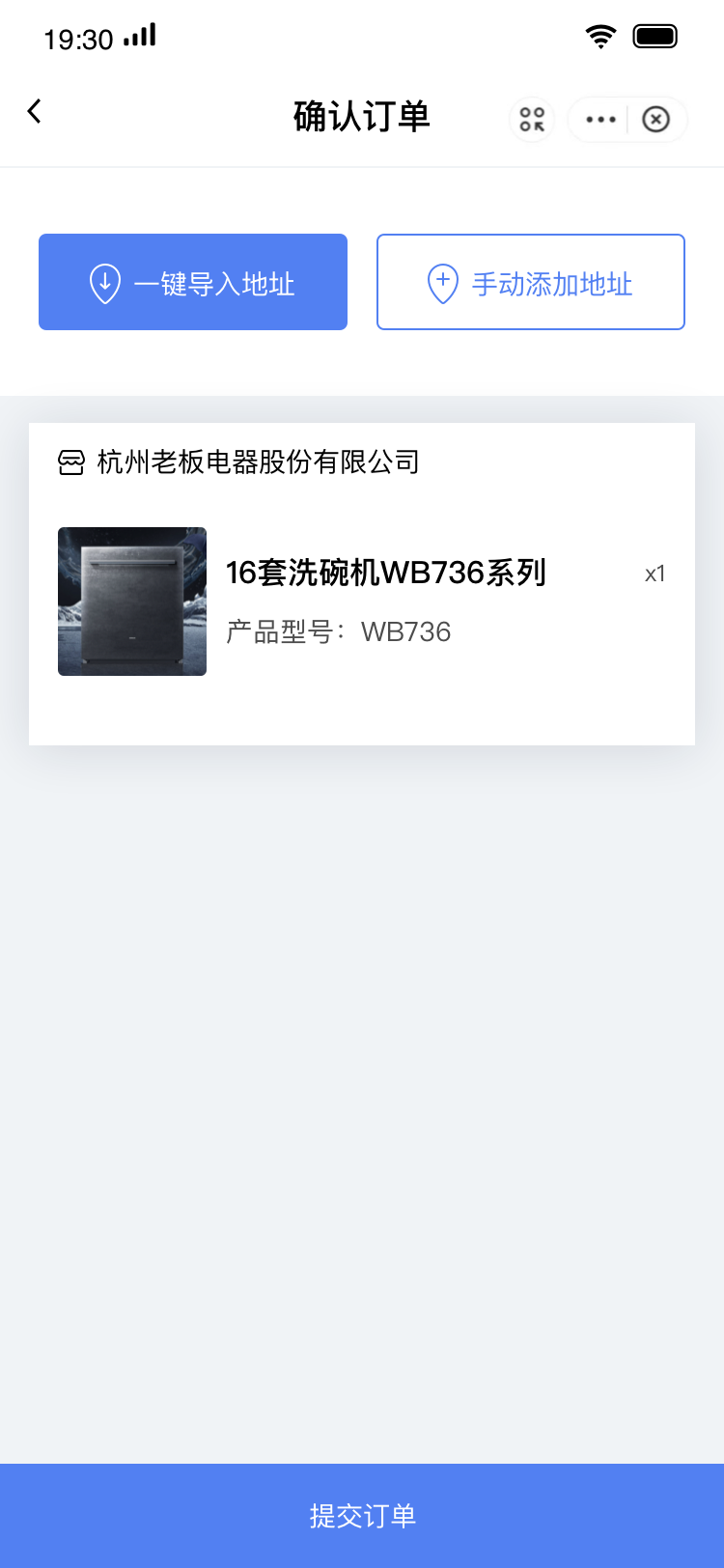
Task: Tap 一键导入地址 to import address
Action: [193, 282]
